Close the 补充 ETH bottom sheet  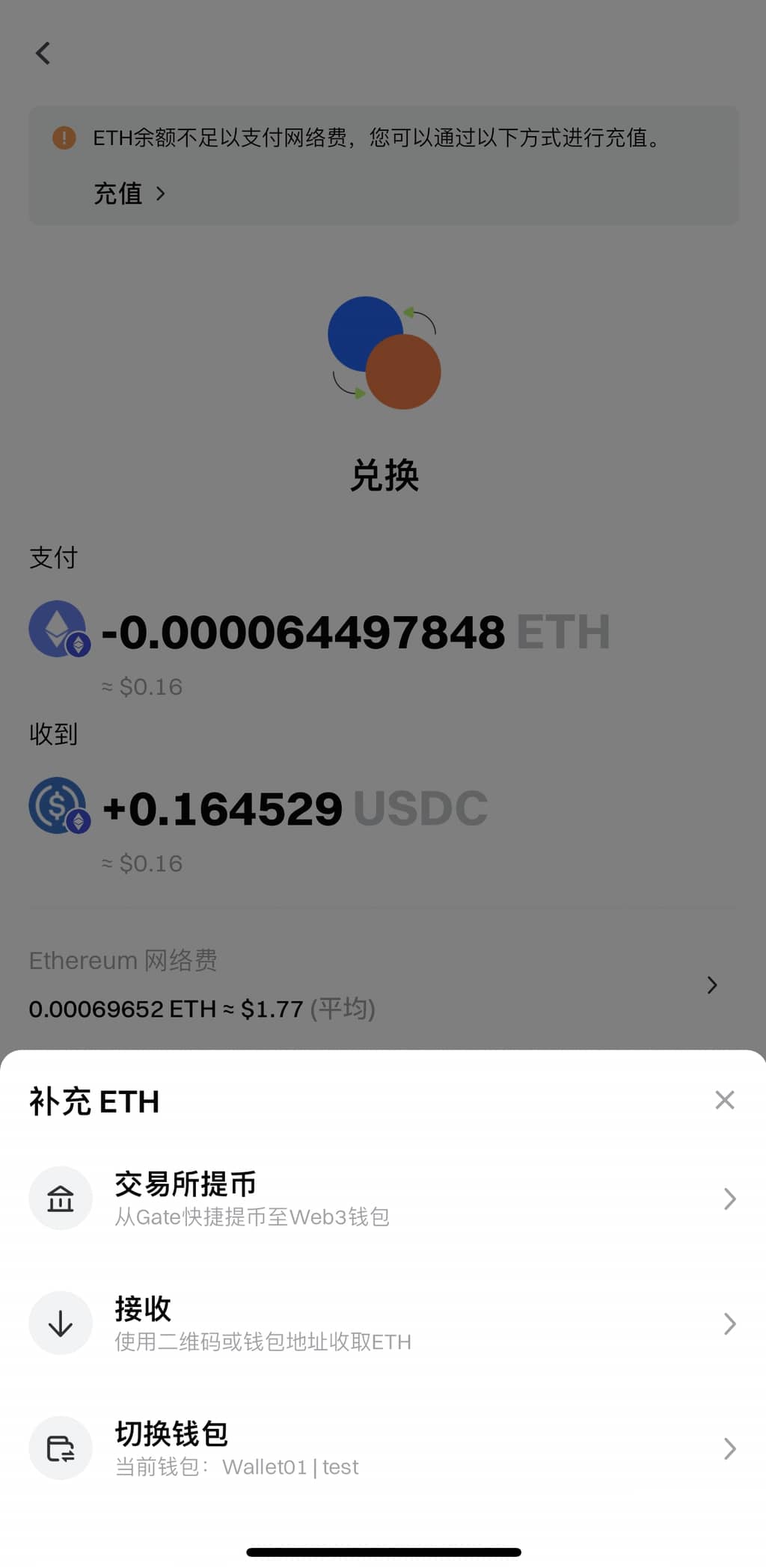coord(724,1100)
